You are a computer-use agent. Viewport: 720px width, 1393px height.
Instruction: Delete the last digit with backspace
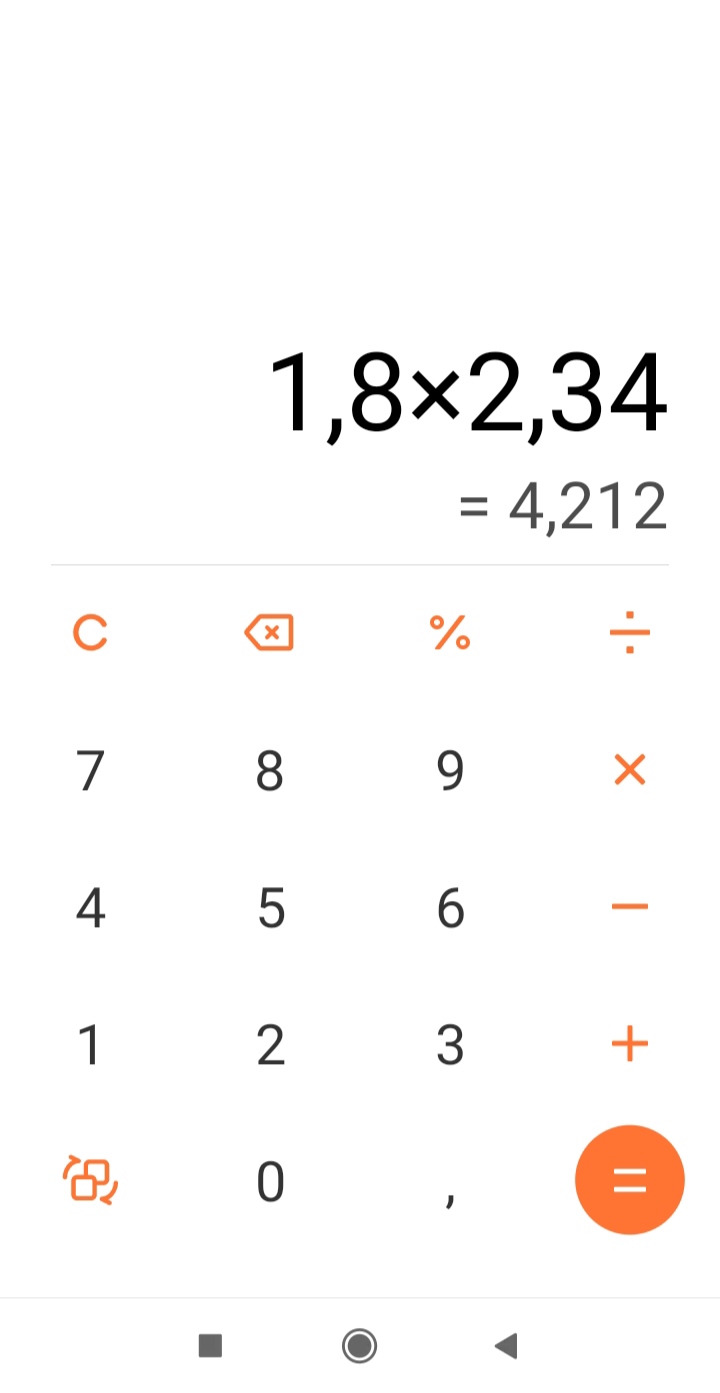tap(269, 633)
